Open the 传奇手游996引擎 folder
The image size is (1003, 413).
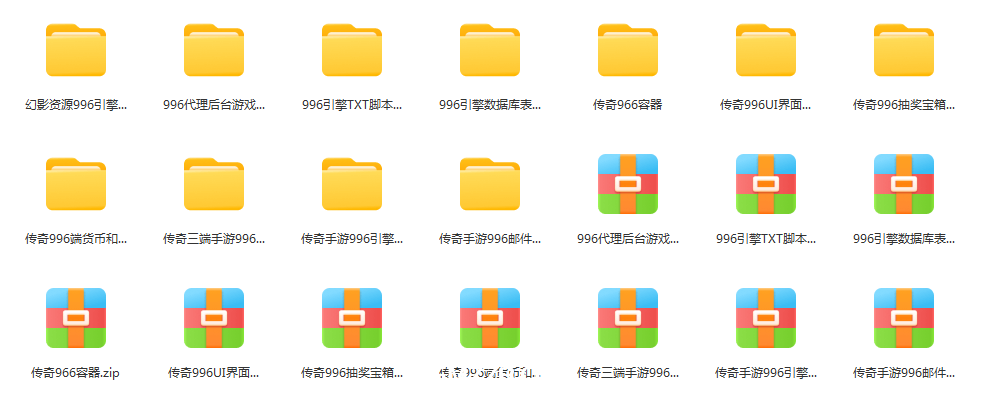click(352, 184)
